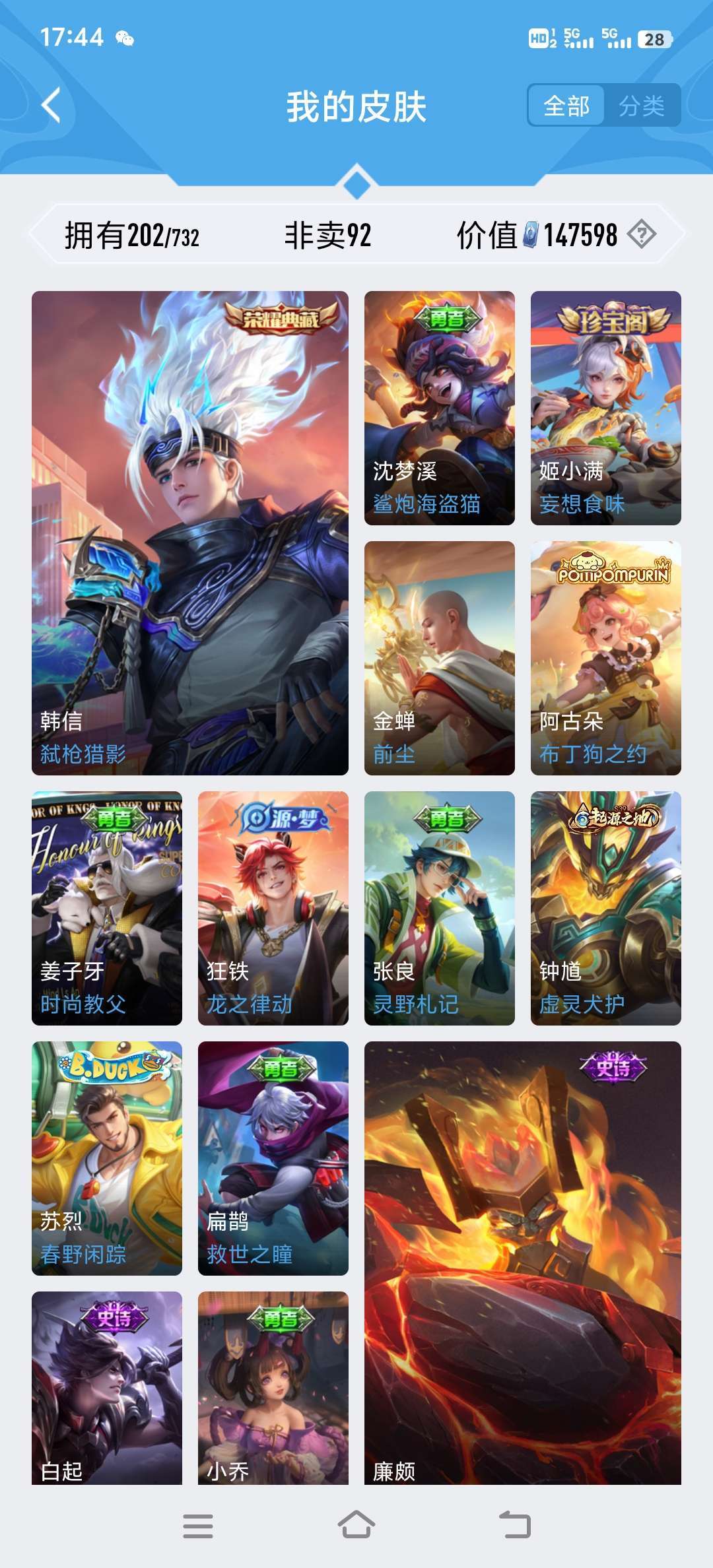View the 姬小满 妄想食味 skin
The height and width of the screenshot is (1568, 713).
[606, 408]
